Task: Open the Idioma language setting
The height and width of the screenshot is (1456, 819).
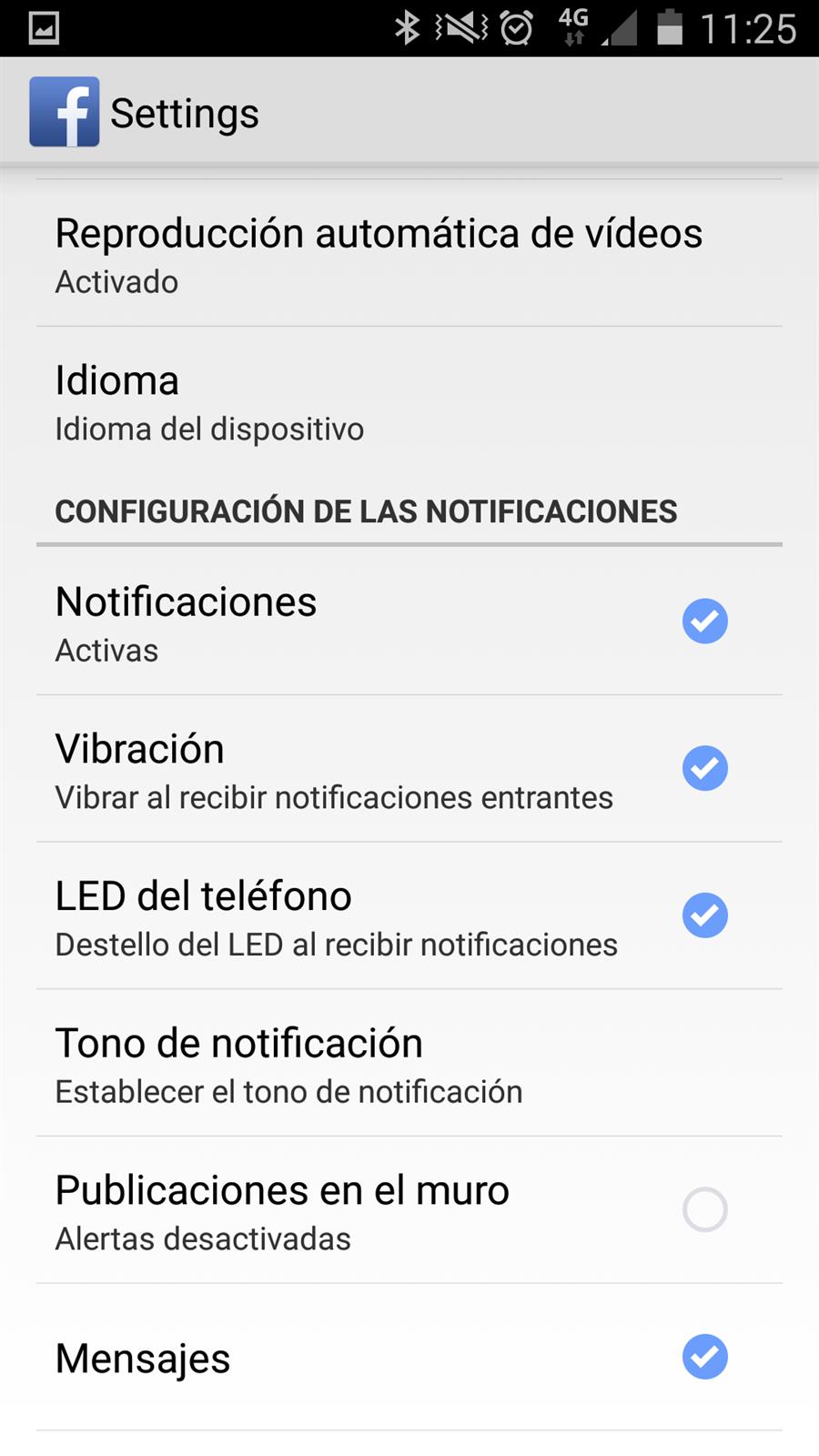Action: pos(209,401)
